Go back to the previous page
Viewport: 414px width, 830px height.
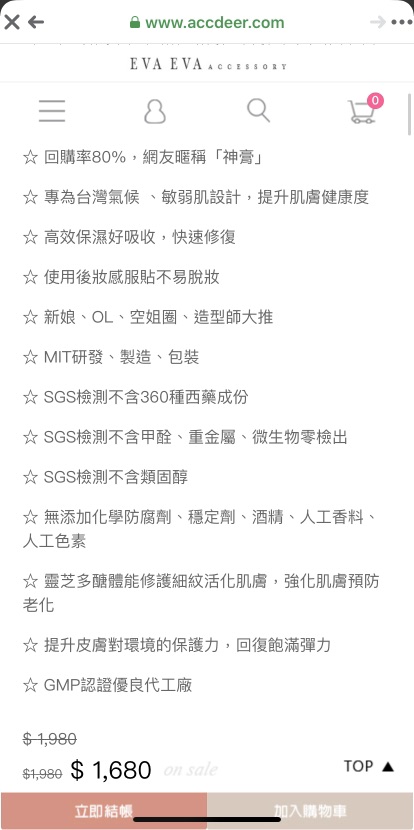pyautogui.click(x=36, y=22)
